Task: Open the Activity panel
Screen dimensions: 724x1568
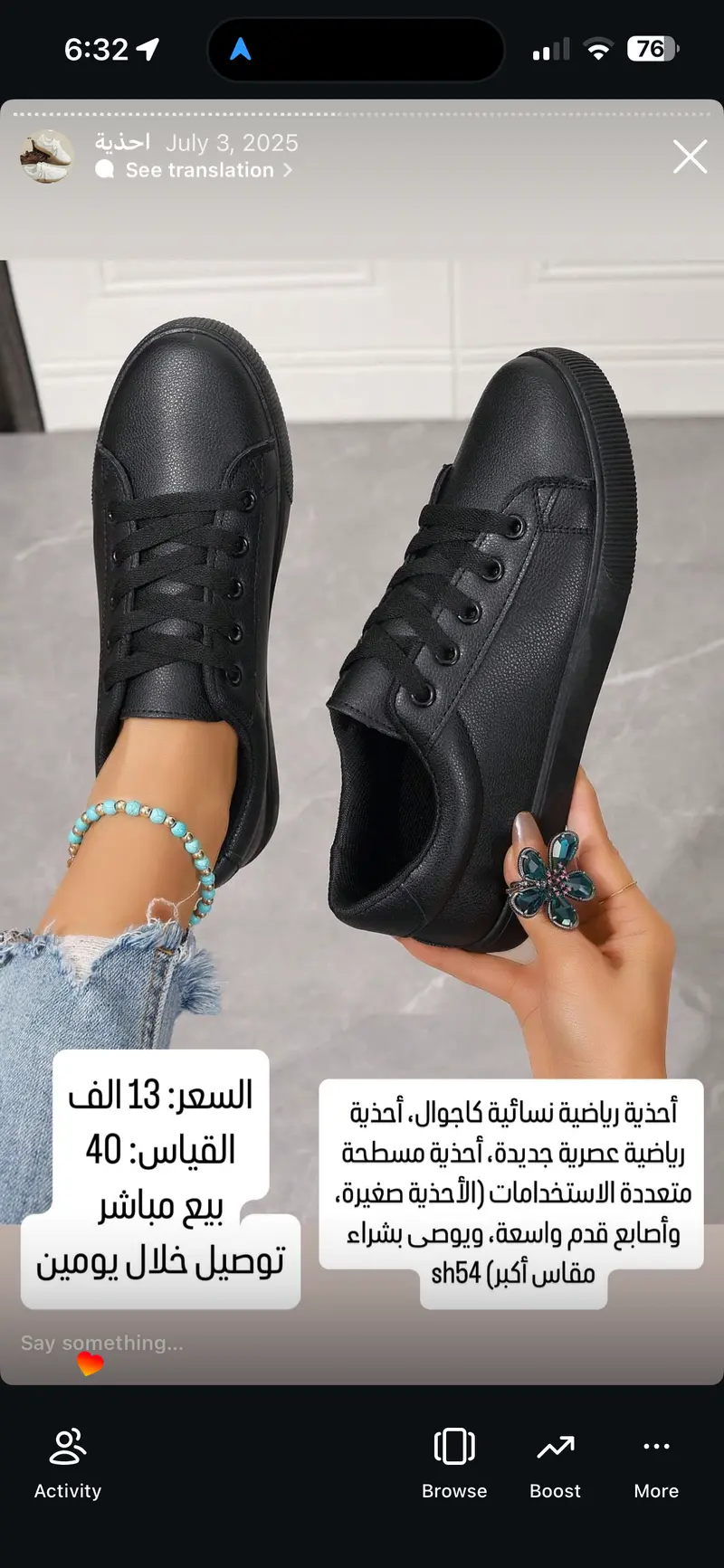Action: (x=67, y=1461)
